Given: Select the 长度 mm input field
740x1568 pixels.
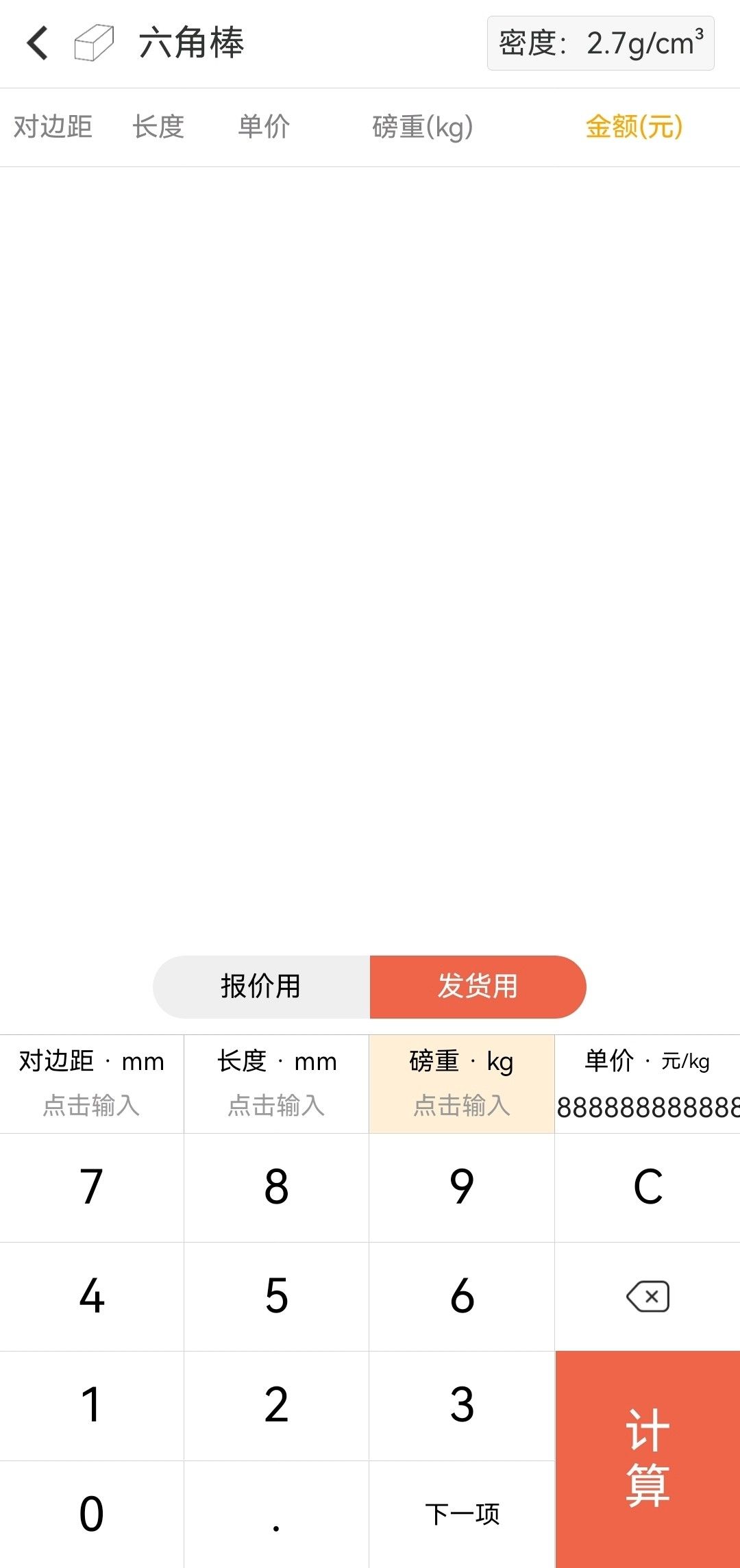Looking at the screenshot, I should point(277,1084).
